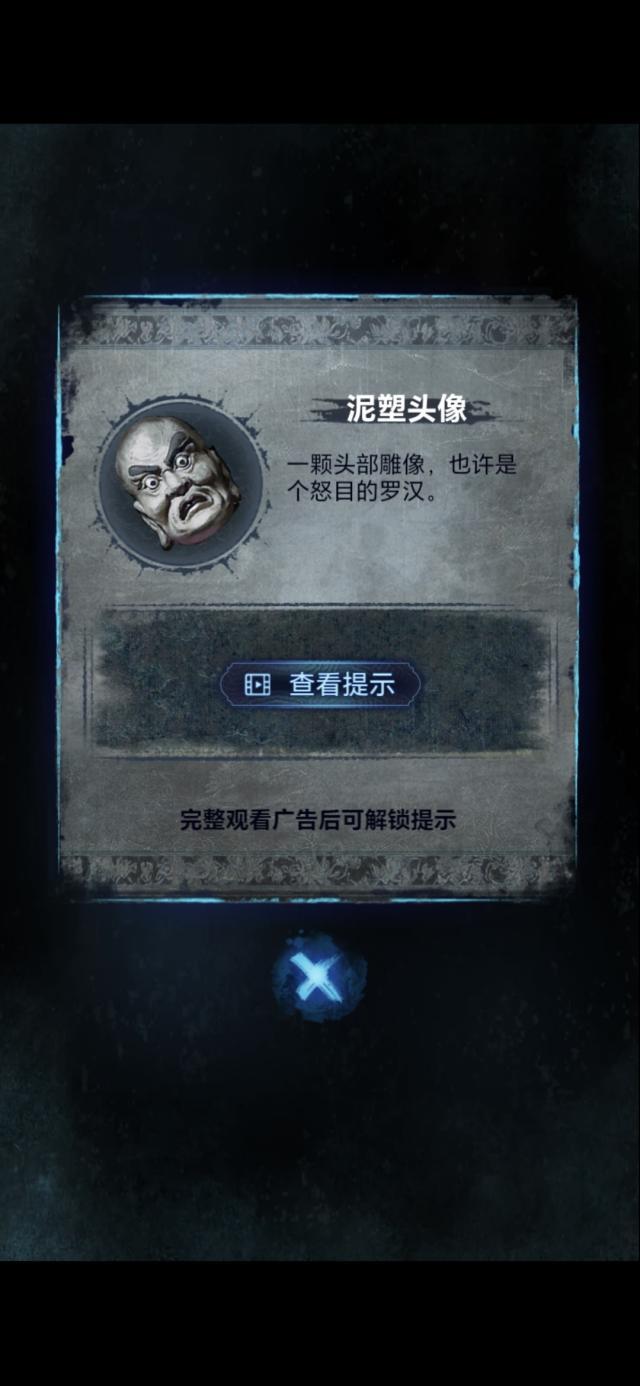Tap the 查看提示 hint button
640x1386 pixels.
click(x=320, y=685)
